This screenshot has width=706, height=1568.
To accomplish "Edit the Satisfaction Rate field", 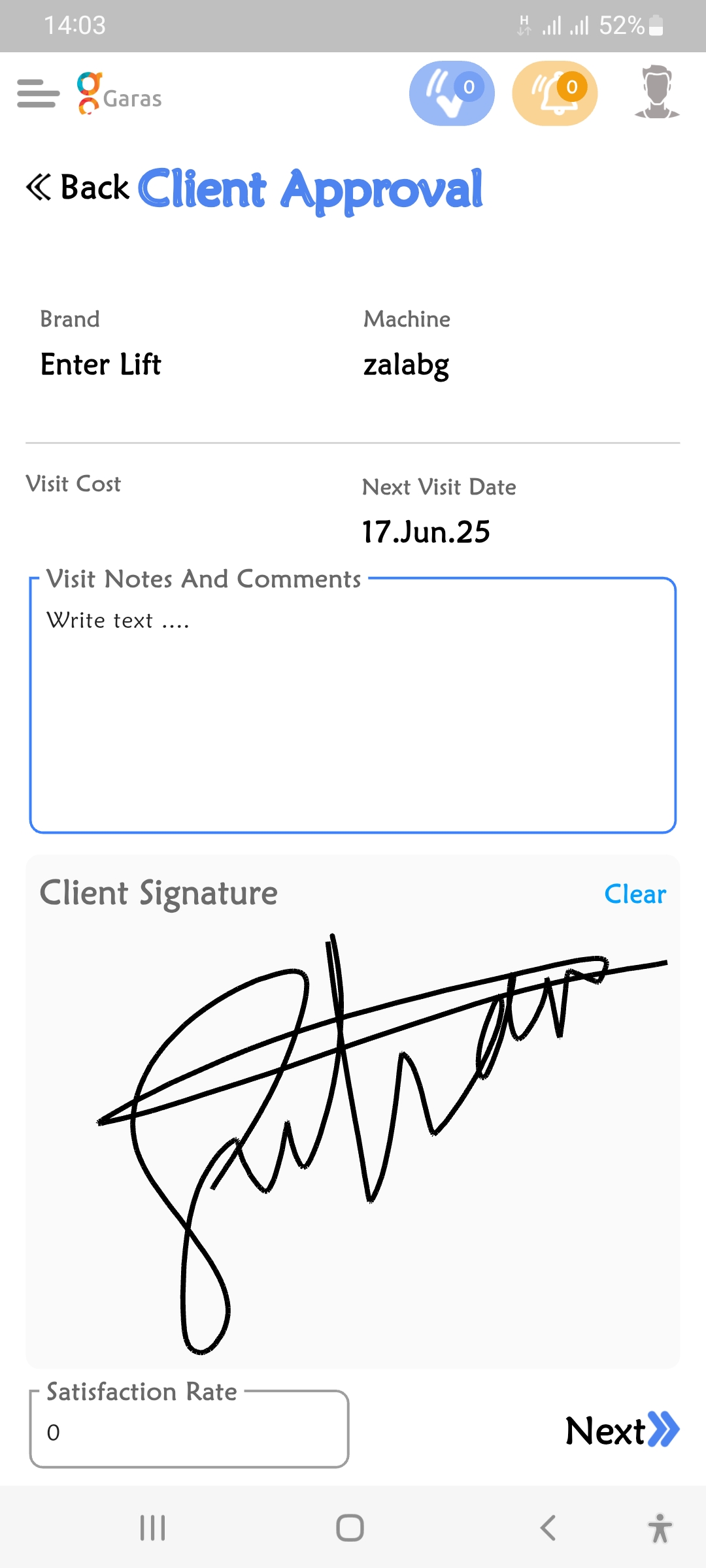I will pos(190,1432).
